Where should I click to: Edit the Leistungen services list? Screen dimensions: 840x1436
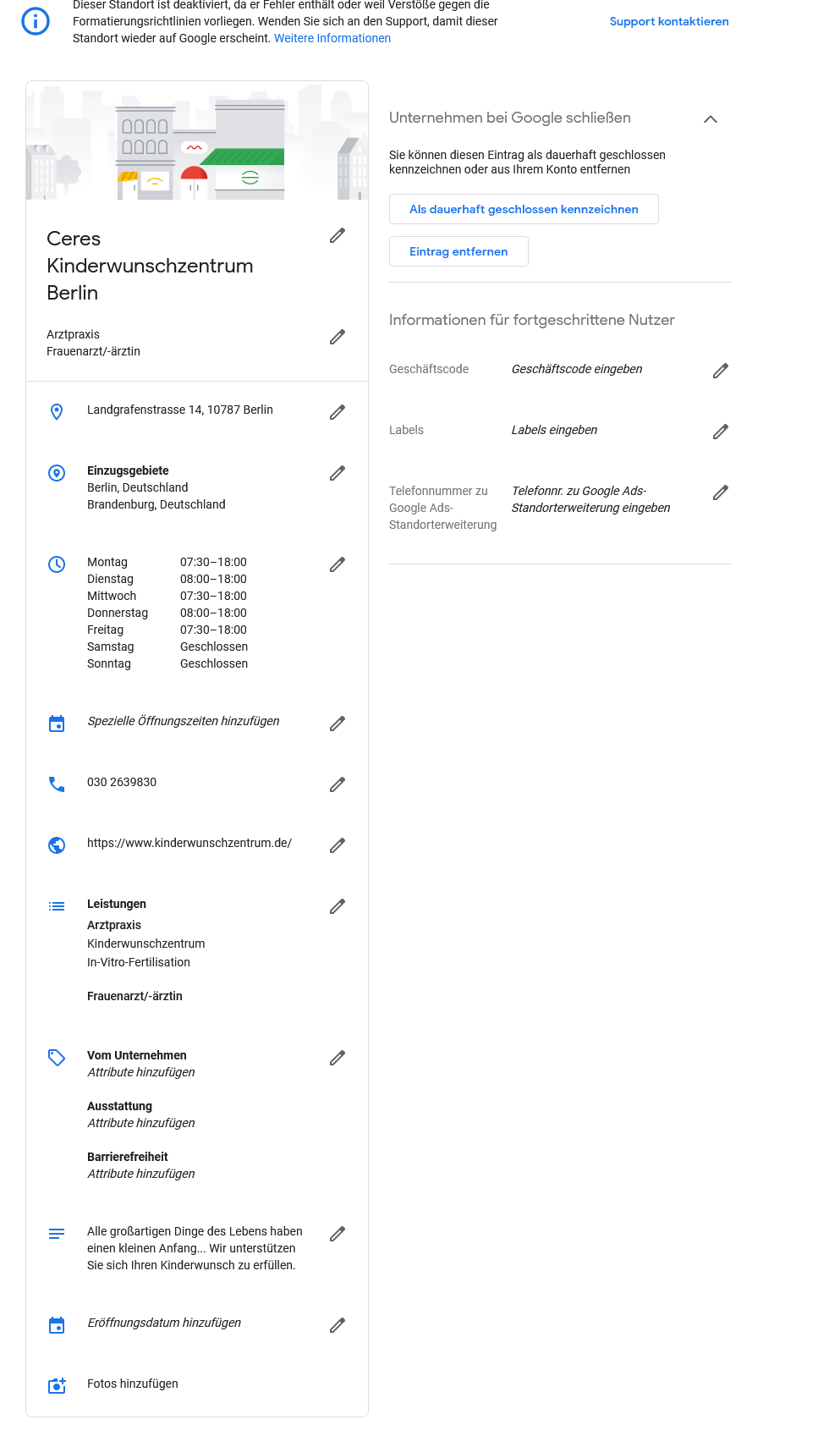[337, 906]
